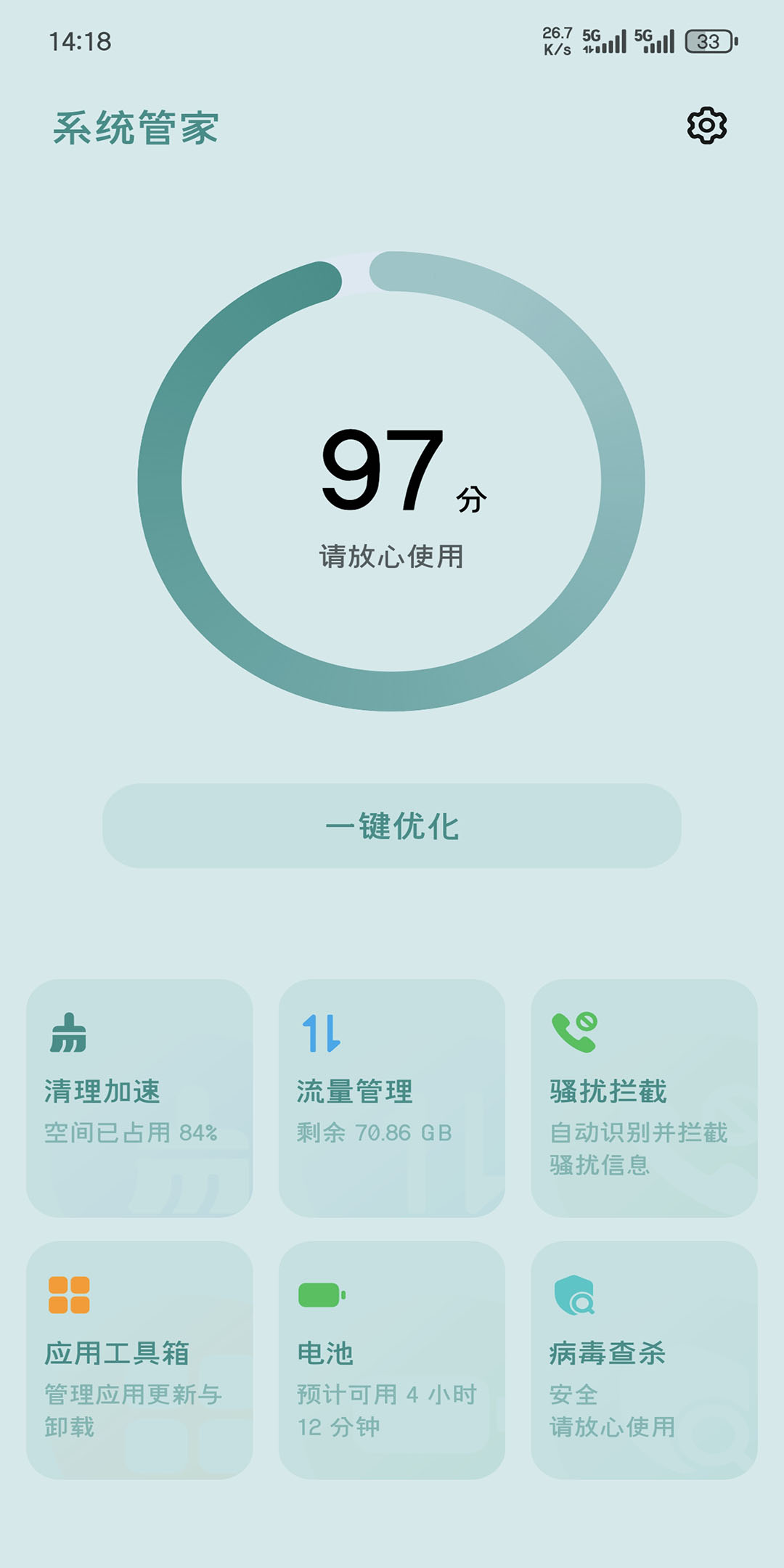Tap the 97分 score circle

(392, 481)
